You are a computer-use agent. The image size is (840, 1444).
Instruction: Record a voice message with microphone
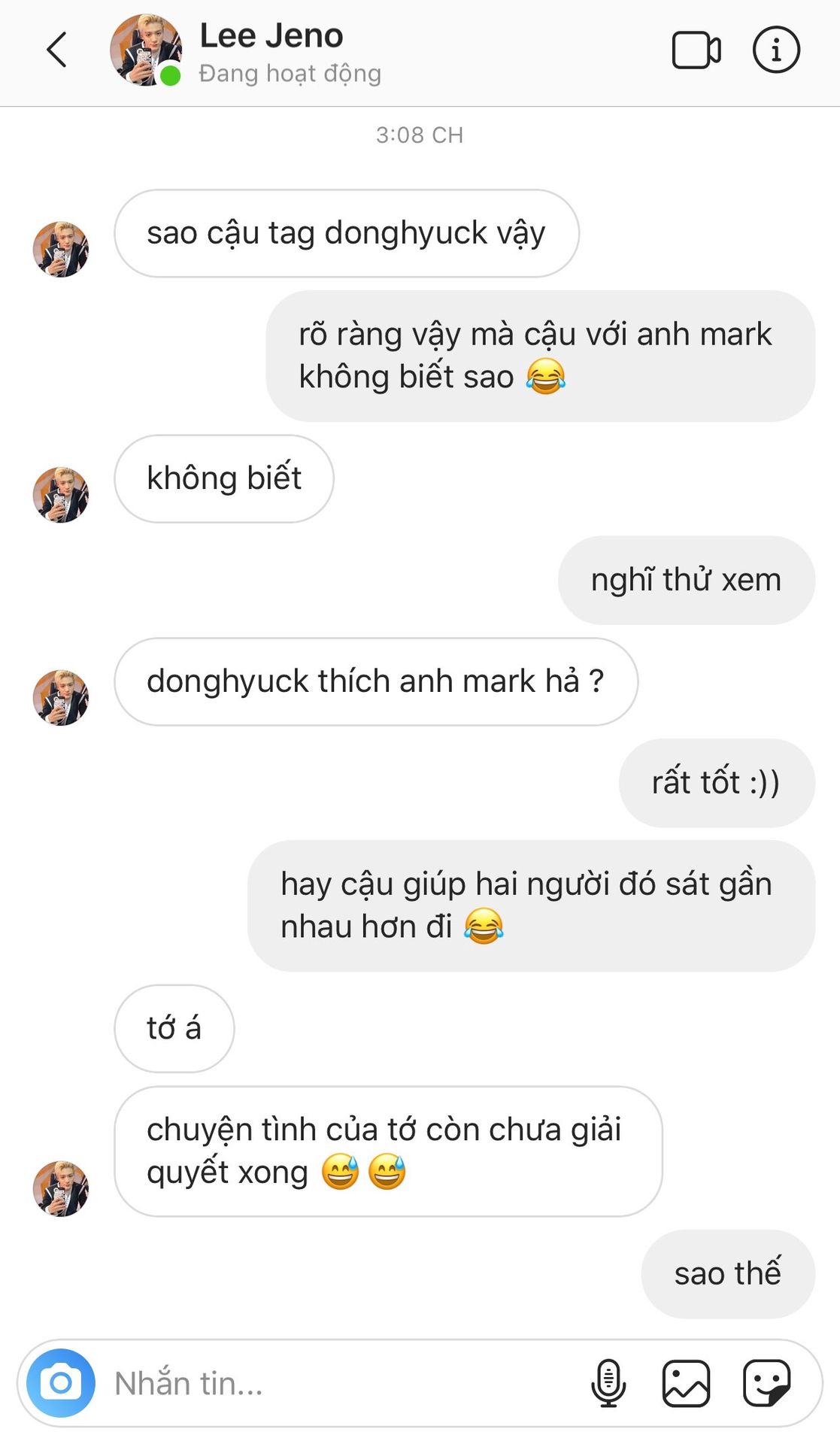[x=608, y=1382]
